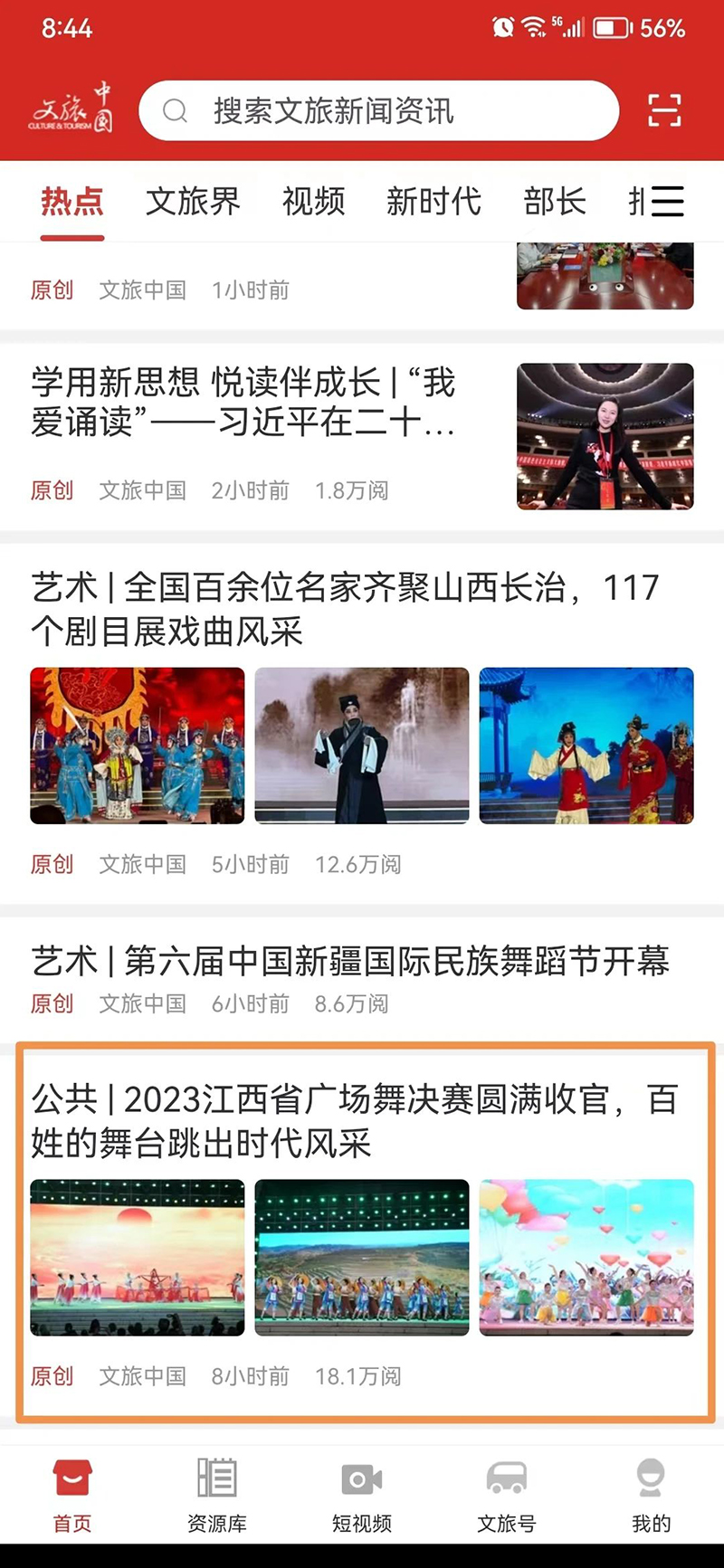The width and height of the screenshot is (724, 1568).
Task: Switch to the 视频 tab
Action: 313,201
